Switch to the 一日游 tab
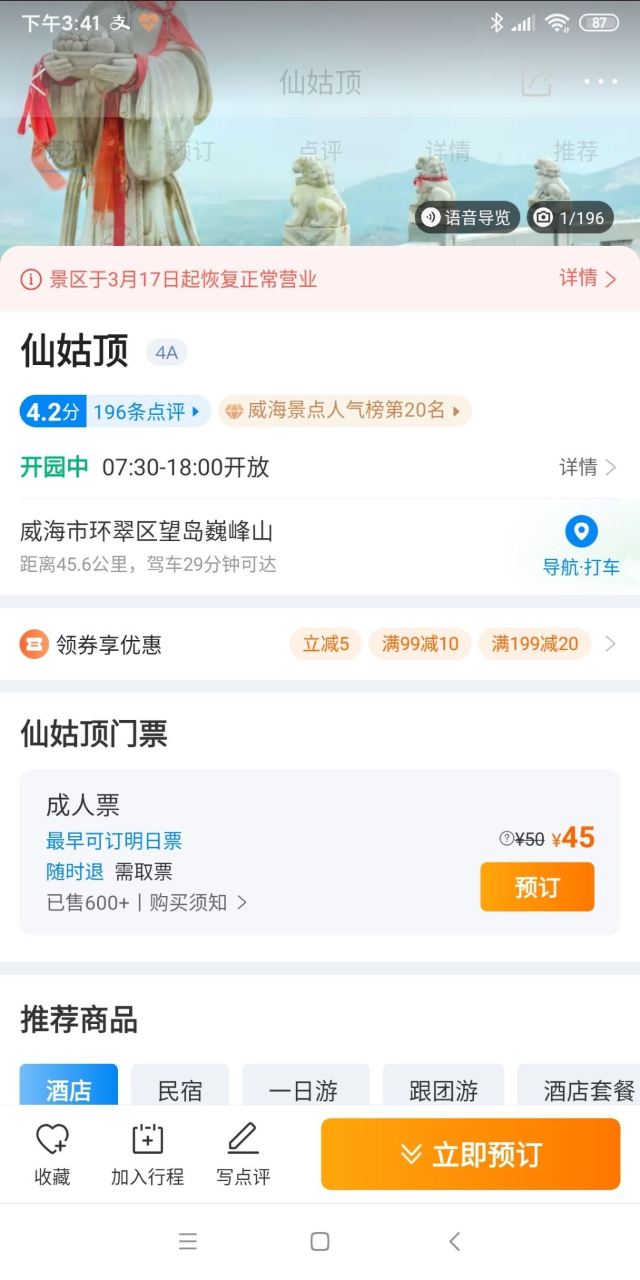Screen dimensions: 640x1280 (304, 1089)
